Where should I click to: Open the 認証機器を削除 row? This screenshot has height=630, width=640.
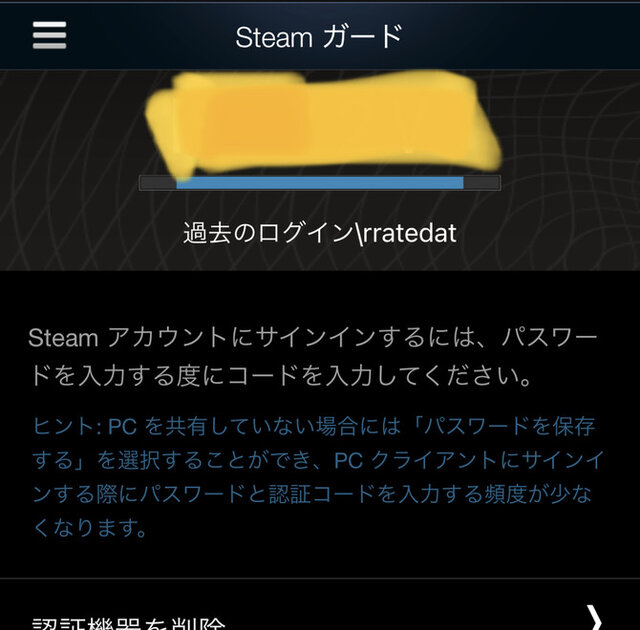coord(320,613)
